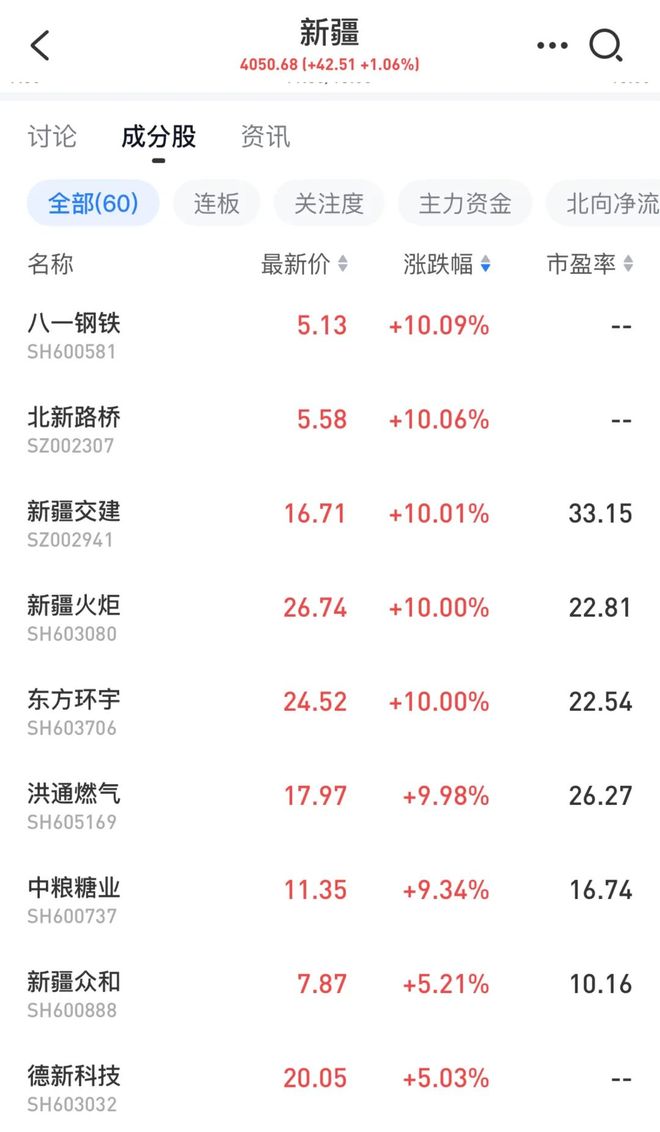
Task: Go back using the arrow icon
Action: [40, 46]
